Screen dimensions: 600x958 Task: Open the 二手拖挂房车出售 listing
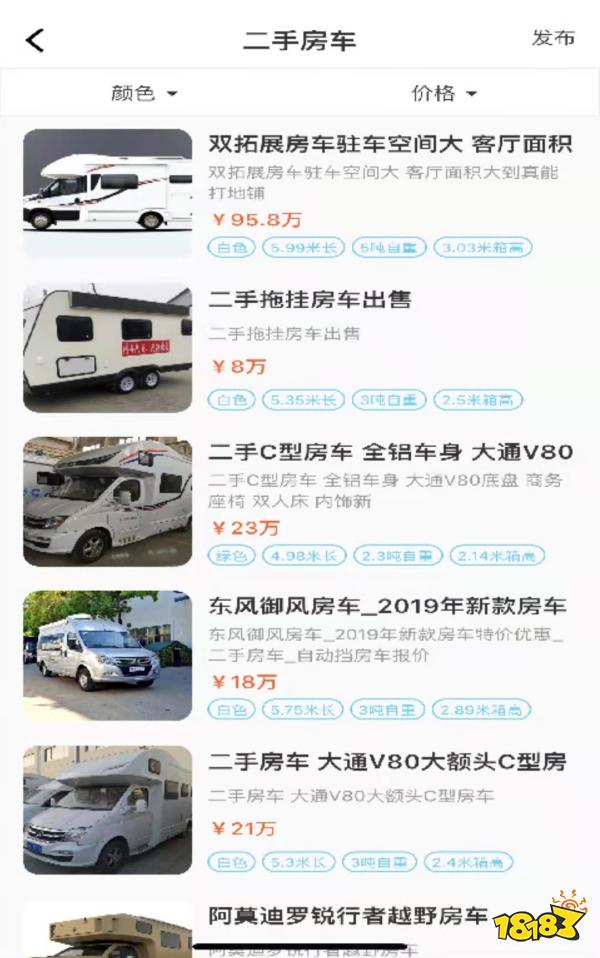click(x=310, y=300)
